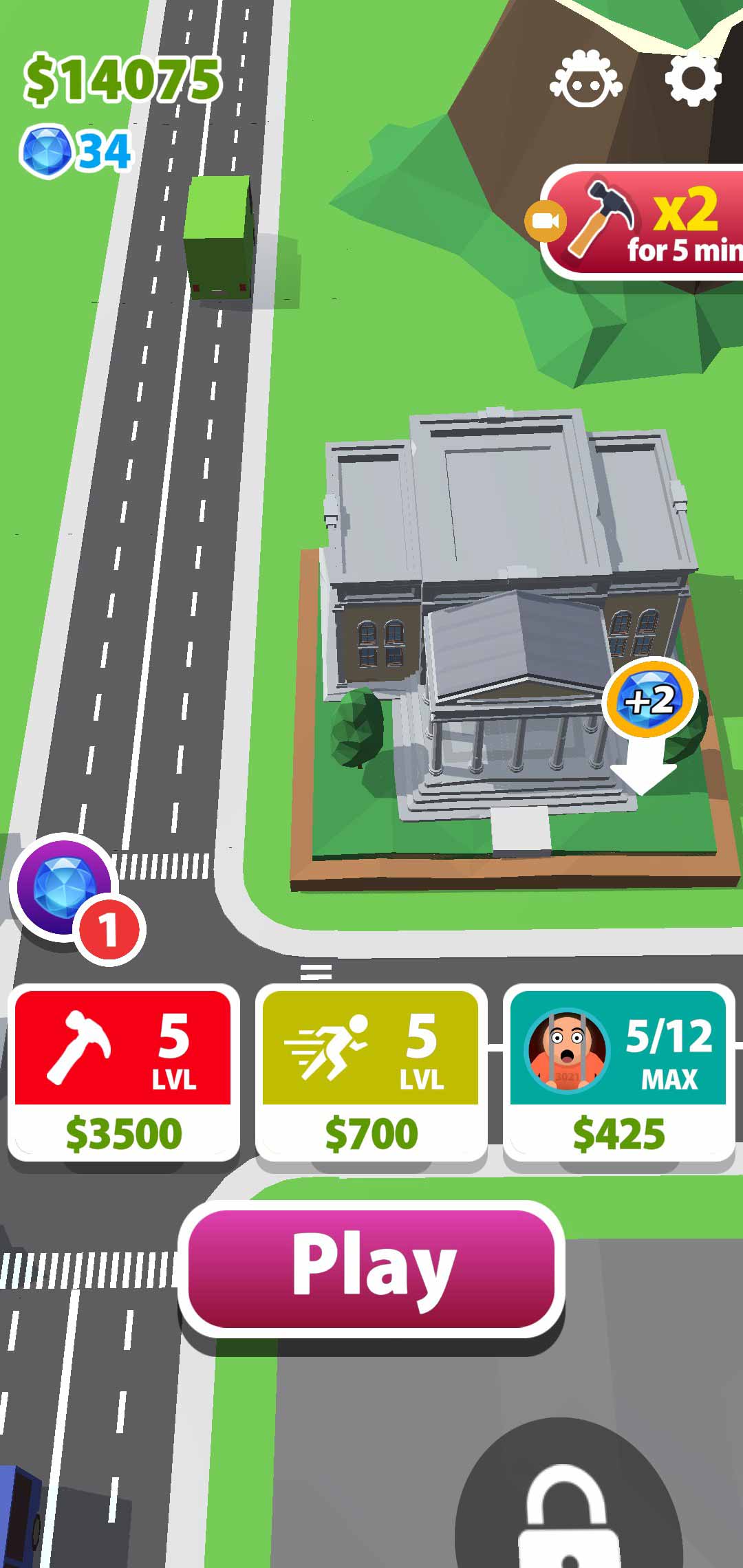Open the settings gear
This screenshot has width=743, height=1568.
pyautogui.click(x=693, y=78)
